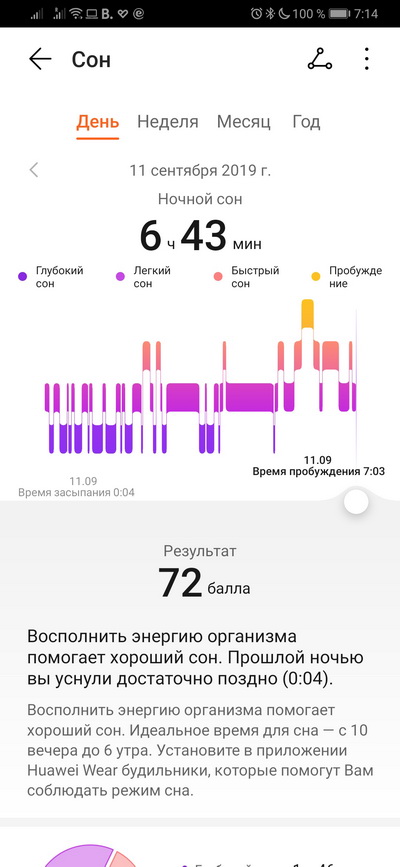This screenshot has height=867, width=400.
Task: Switch to the Месяц tab
Action: [243, 122]
